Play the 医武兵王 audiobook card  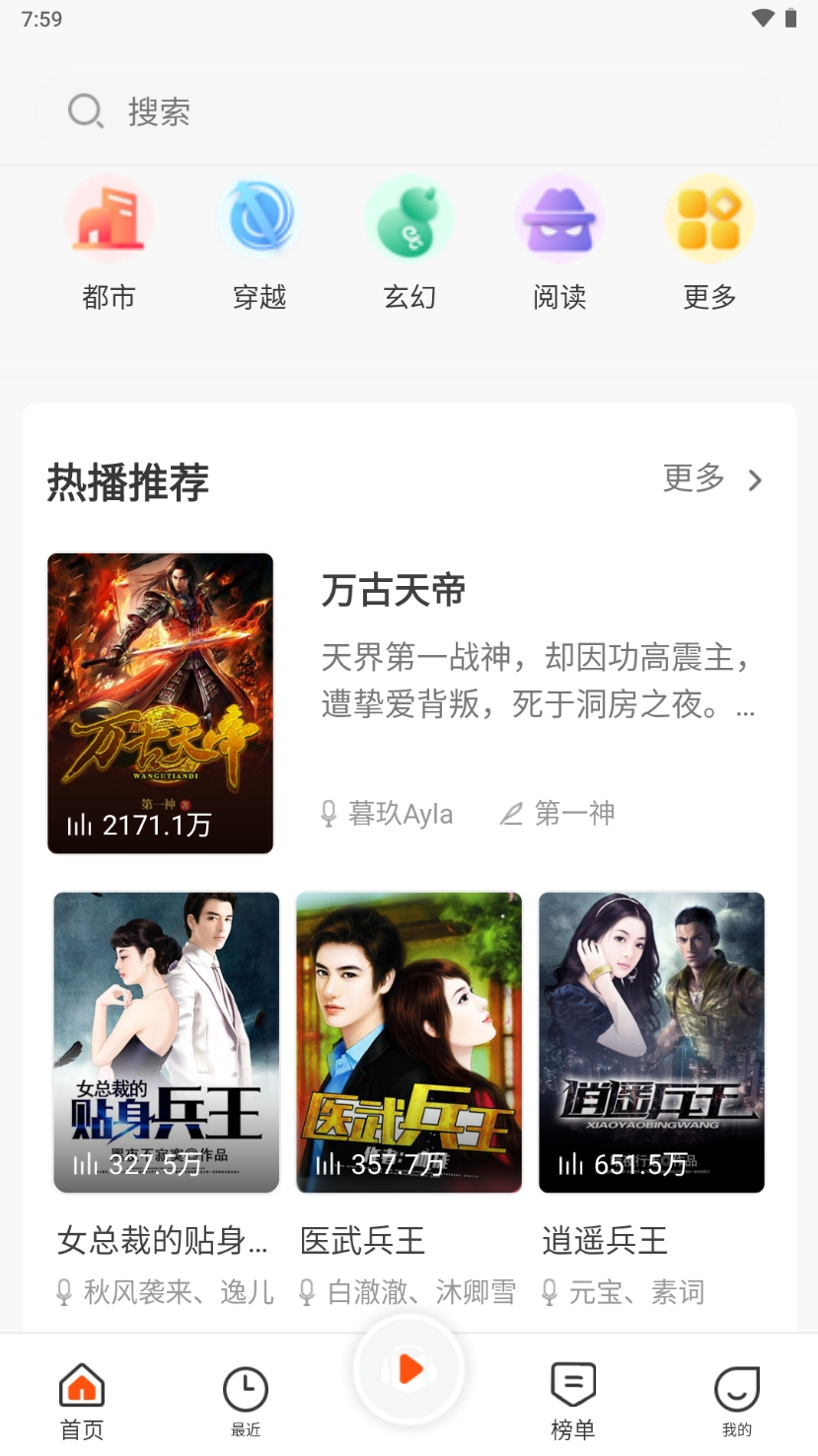pyautogui.click(x=409, y=1042)
